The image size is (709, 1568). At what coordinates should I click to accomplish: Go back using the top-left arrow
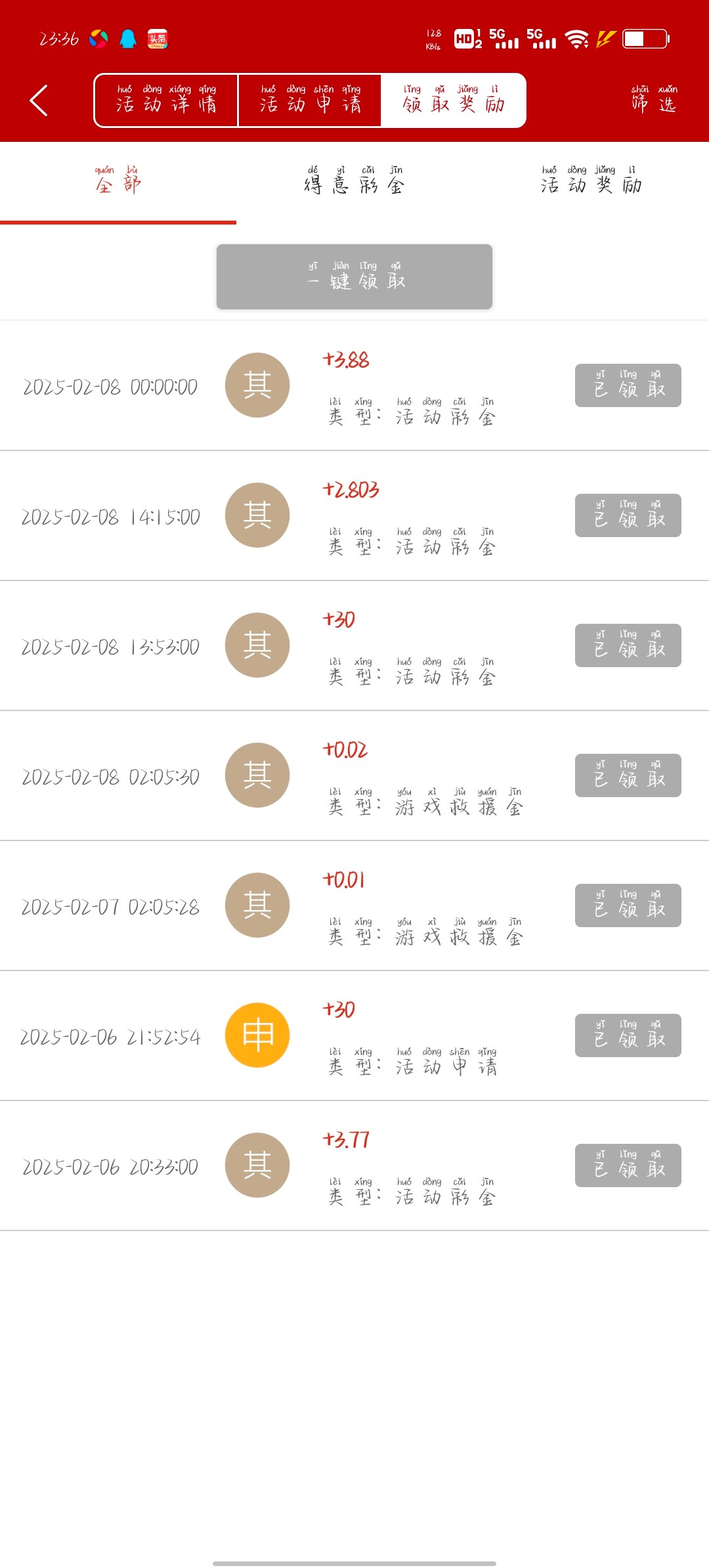point(39,100)
